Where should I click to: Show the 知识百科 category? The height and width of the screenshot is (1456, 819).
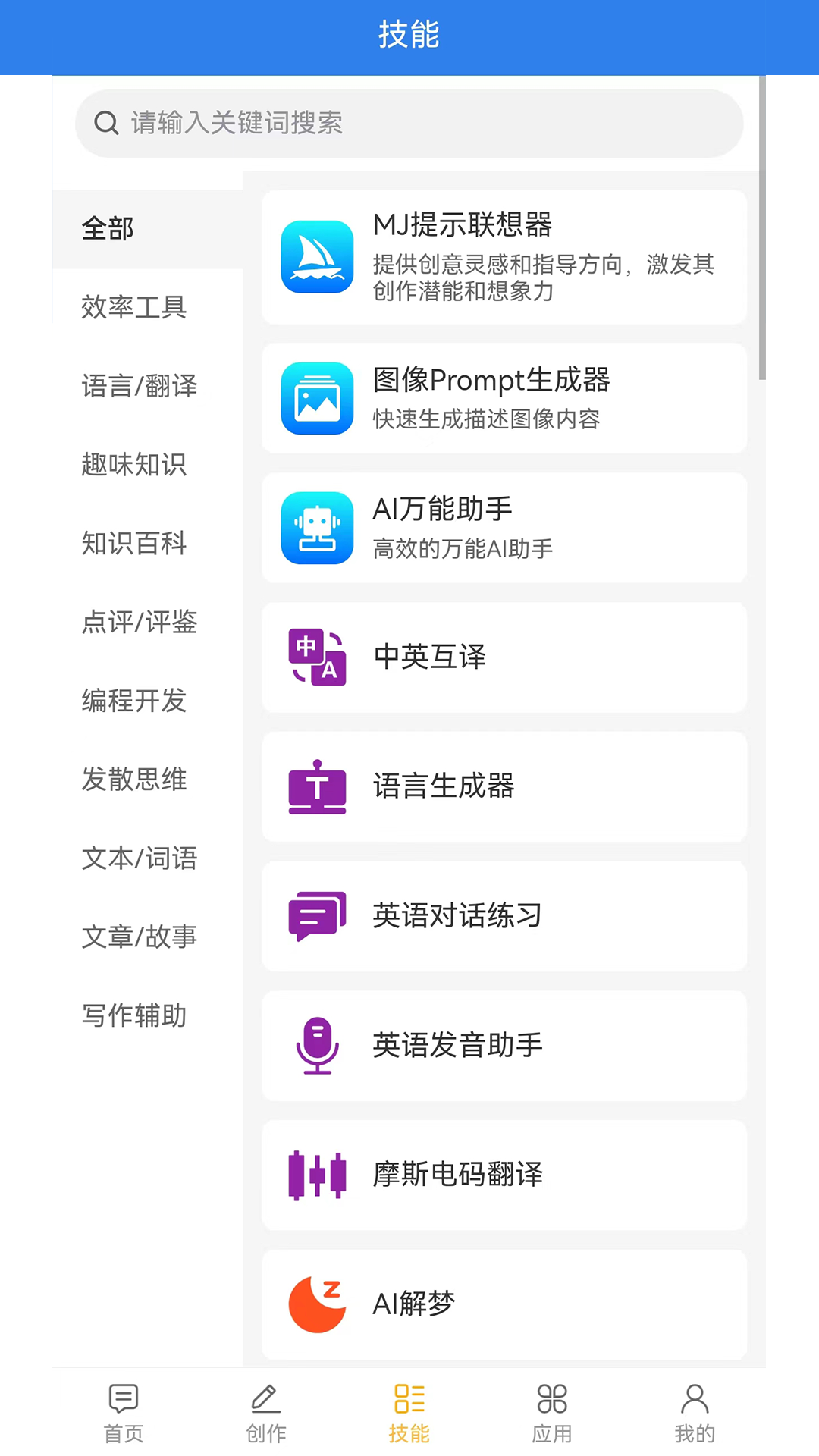134,543
